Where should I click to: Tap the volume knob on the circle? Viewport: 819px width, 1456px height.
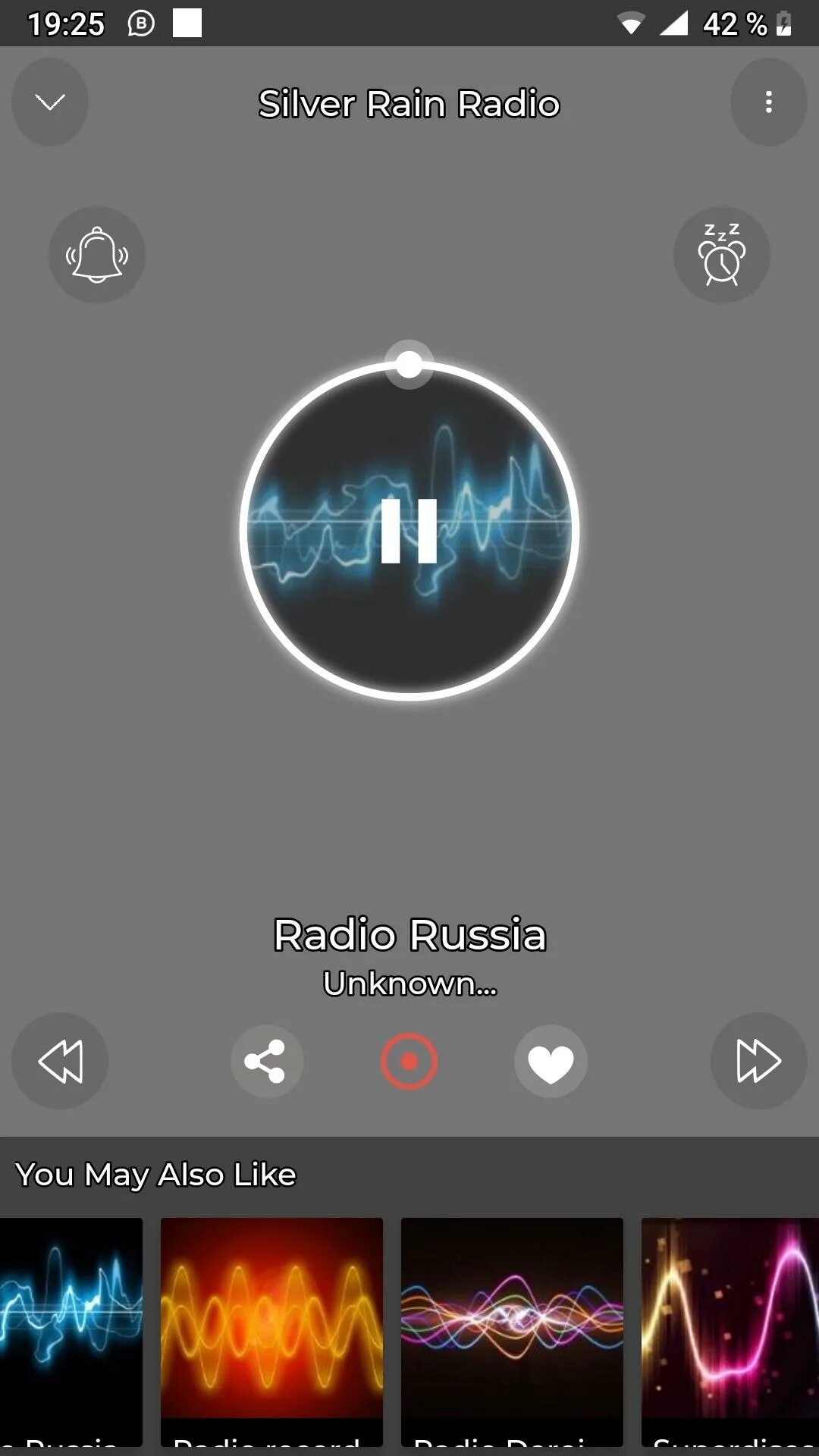[409, 365]
